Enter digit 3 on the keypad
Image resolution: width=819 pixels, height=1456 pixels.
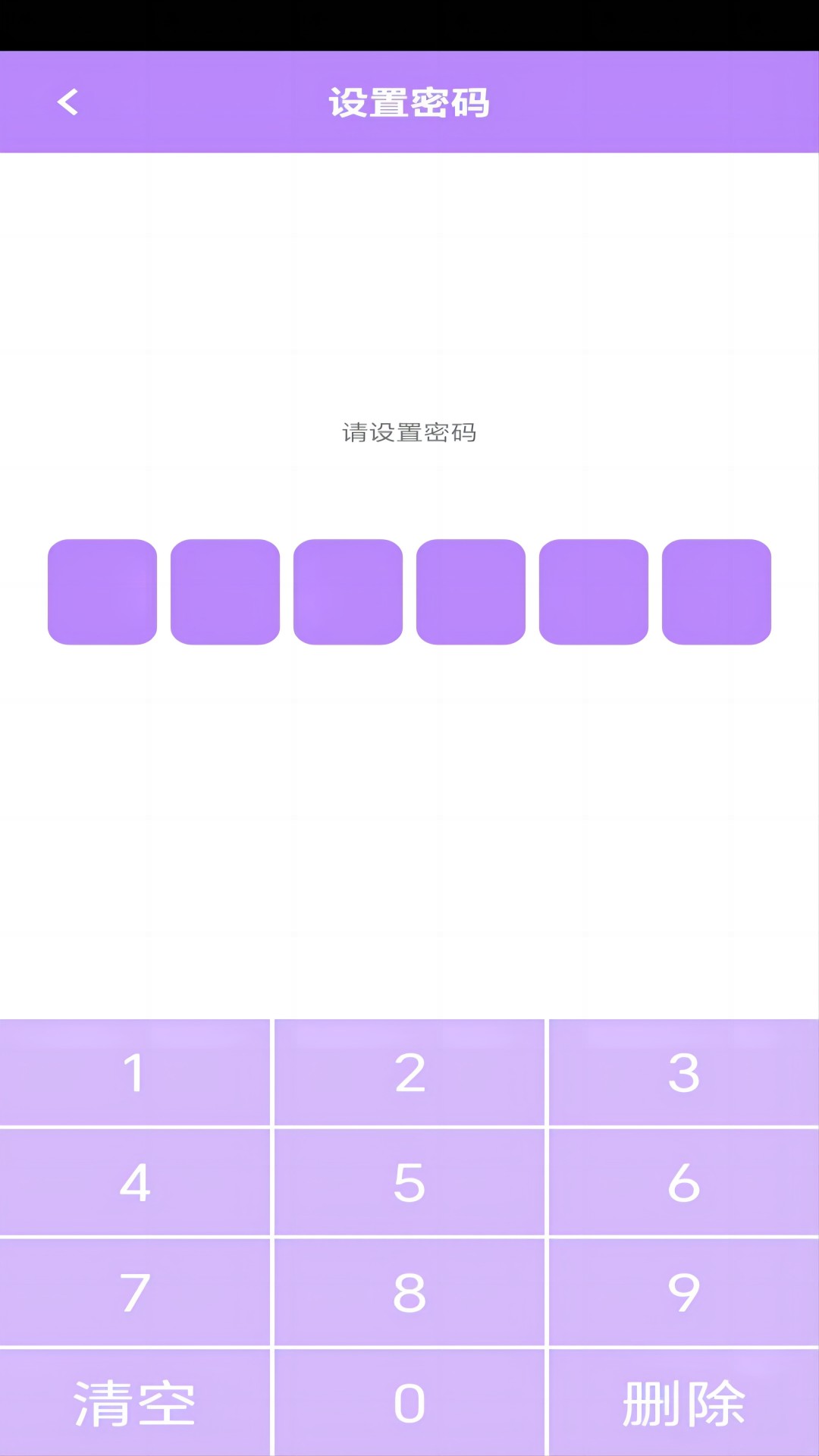(x=683, y=1072)
